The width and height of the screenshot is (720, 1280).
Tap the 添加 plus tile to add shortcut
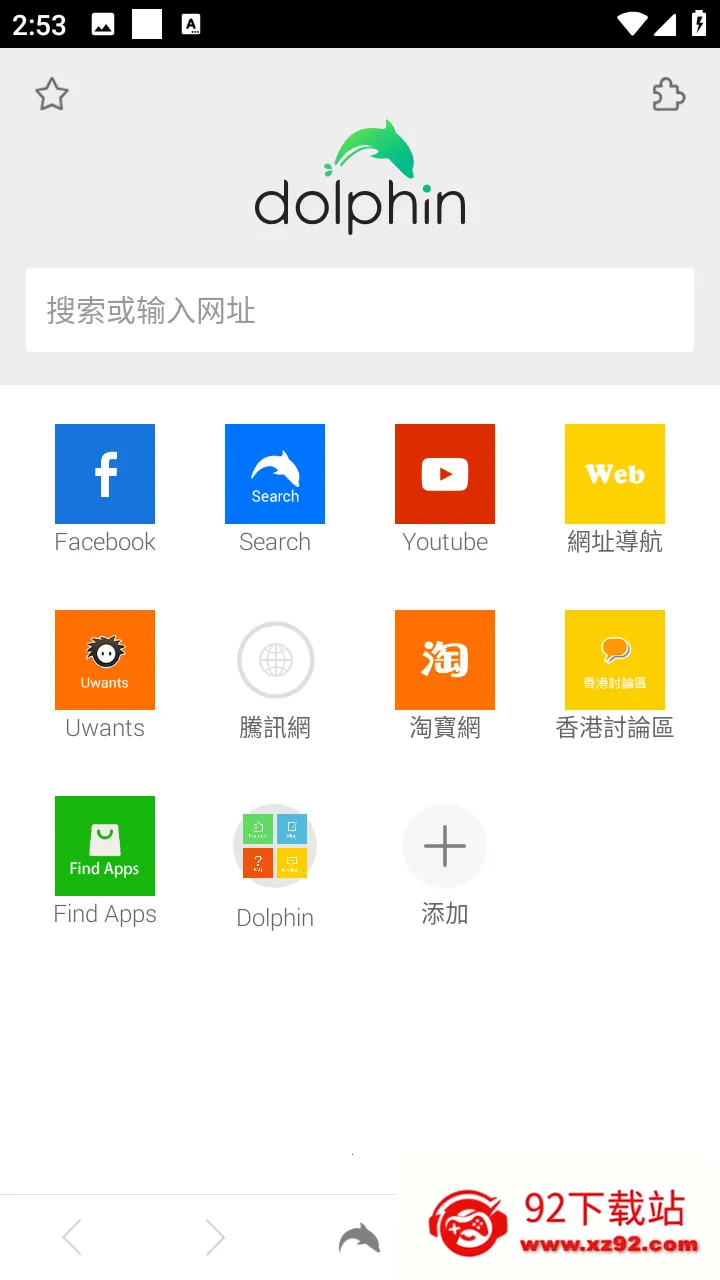coord(445,846)
